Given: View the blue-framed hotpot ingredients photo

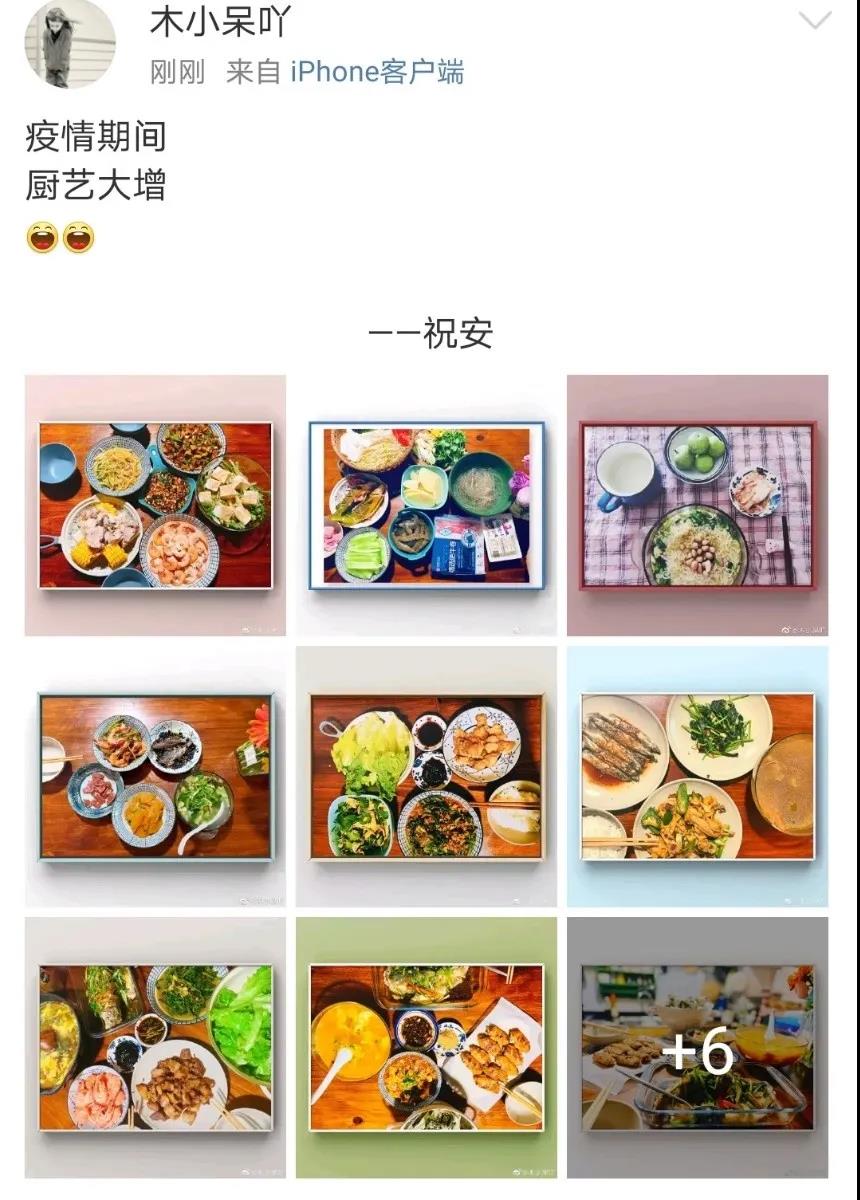Looking at the screenshot, I should pos(426,505).
